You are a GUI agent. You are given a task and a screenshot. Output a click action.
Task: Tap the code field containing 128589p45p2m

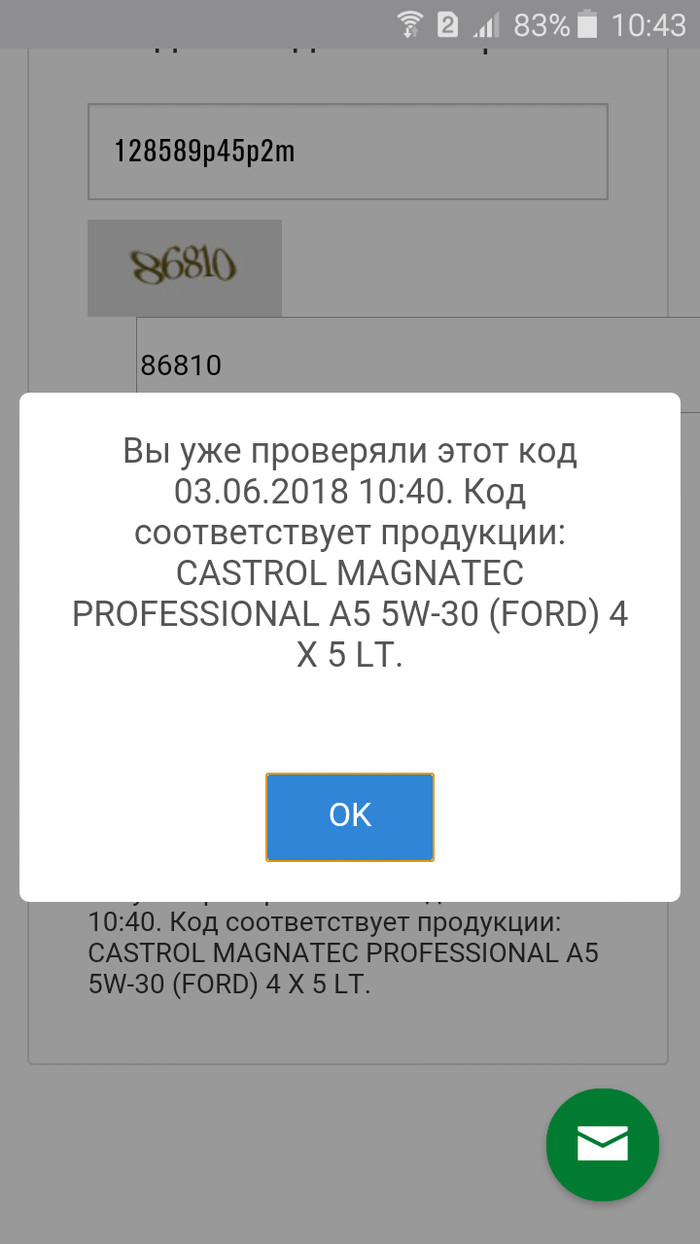pyautogui.click(x=347, y=152)
